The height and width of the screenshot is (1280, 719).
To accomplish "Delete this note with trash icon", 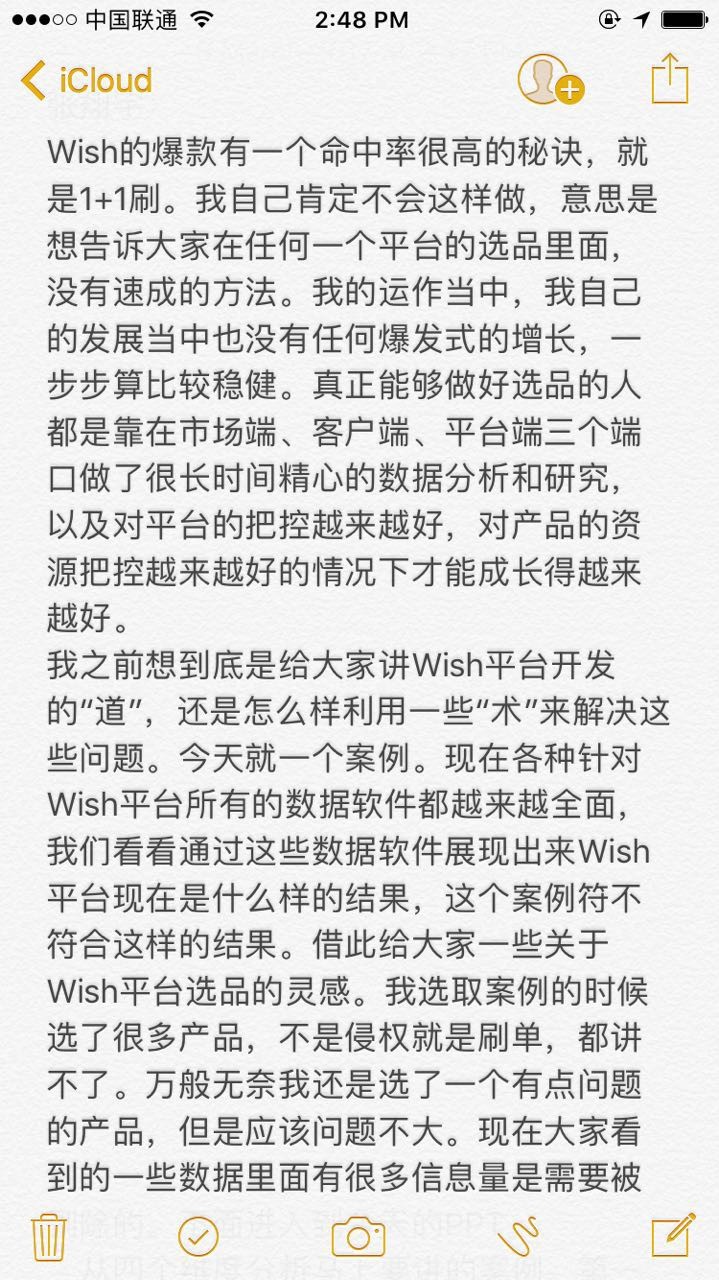I will coord(49,1237).
